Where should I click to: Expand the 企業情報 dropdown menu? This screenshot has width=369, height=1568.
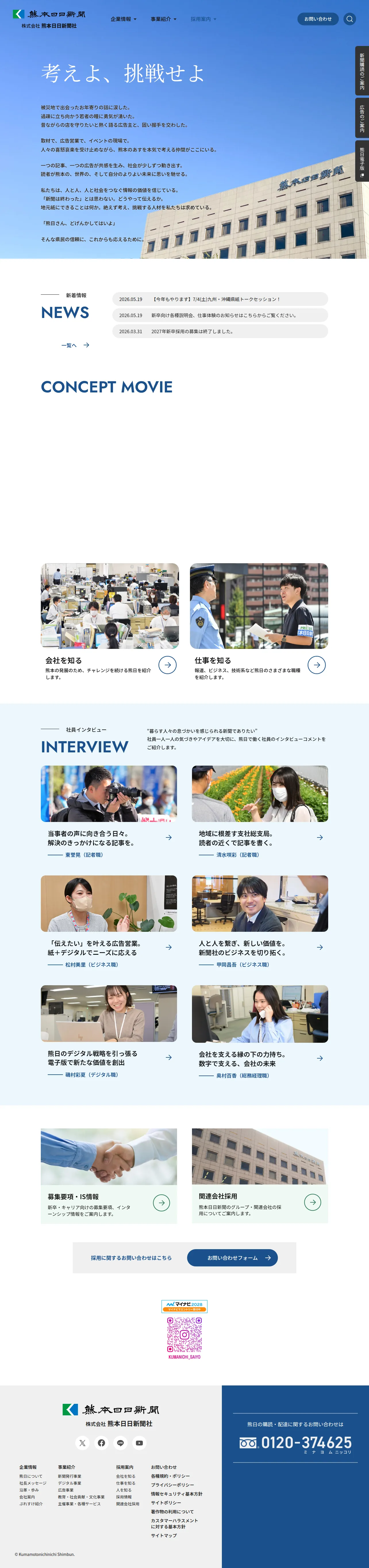(124, 19)
